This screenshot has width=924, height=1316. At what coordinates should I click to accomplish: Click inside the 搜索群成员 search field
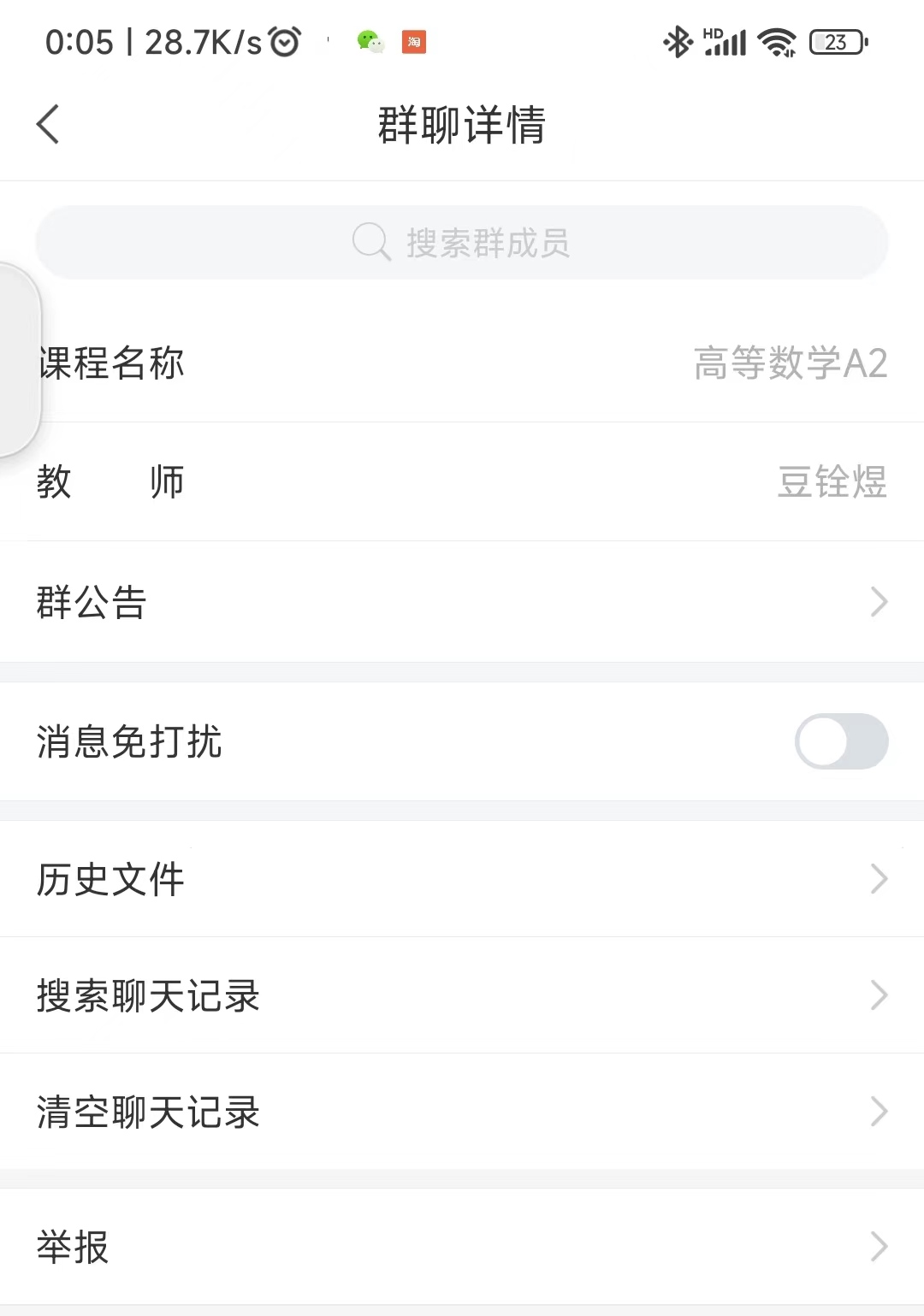point(462,242)
